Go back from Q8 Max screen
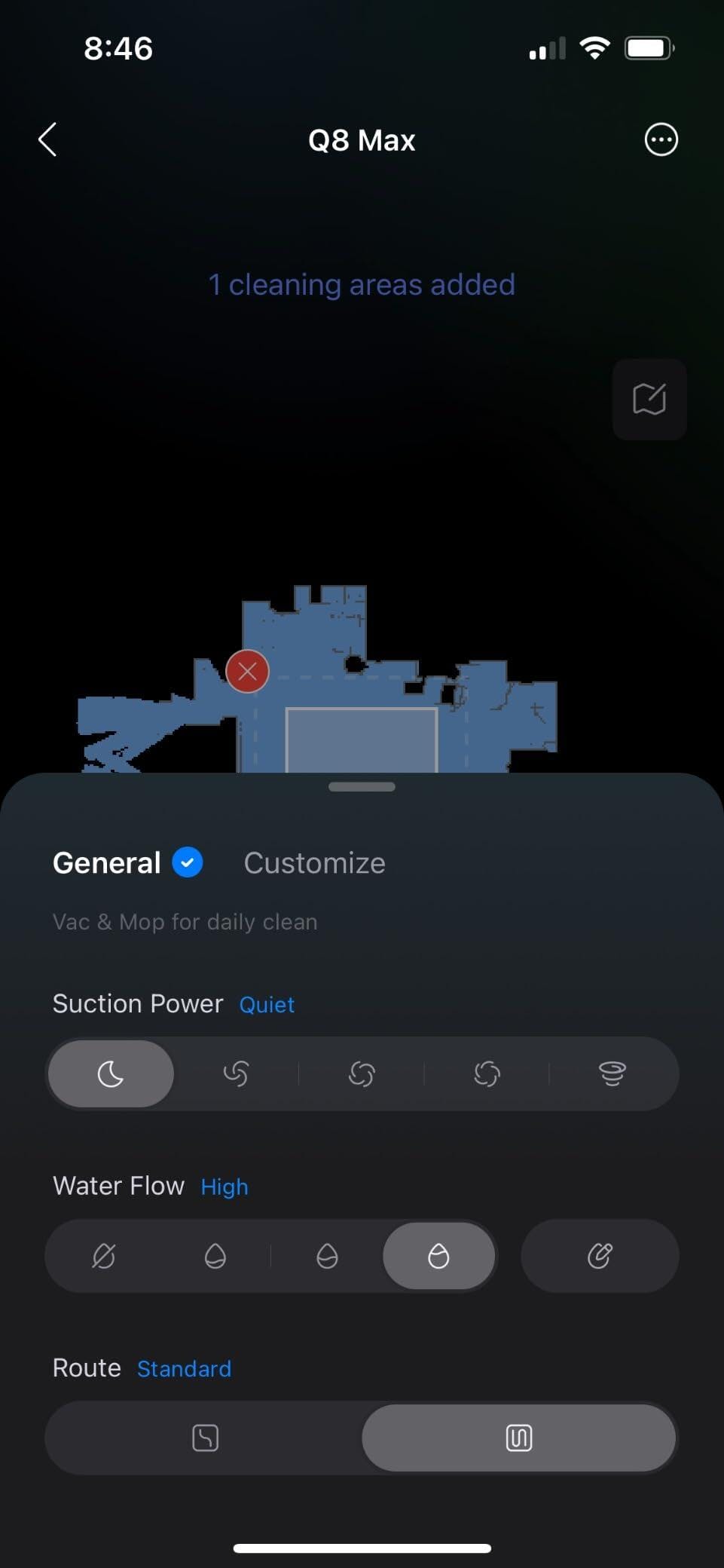Screen dimensions: 724x1568 tap(47, 139)
